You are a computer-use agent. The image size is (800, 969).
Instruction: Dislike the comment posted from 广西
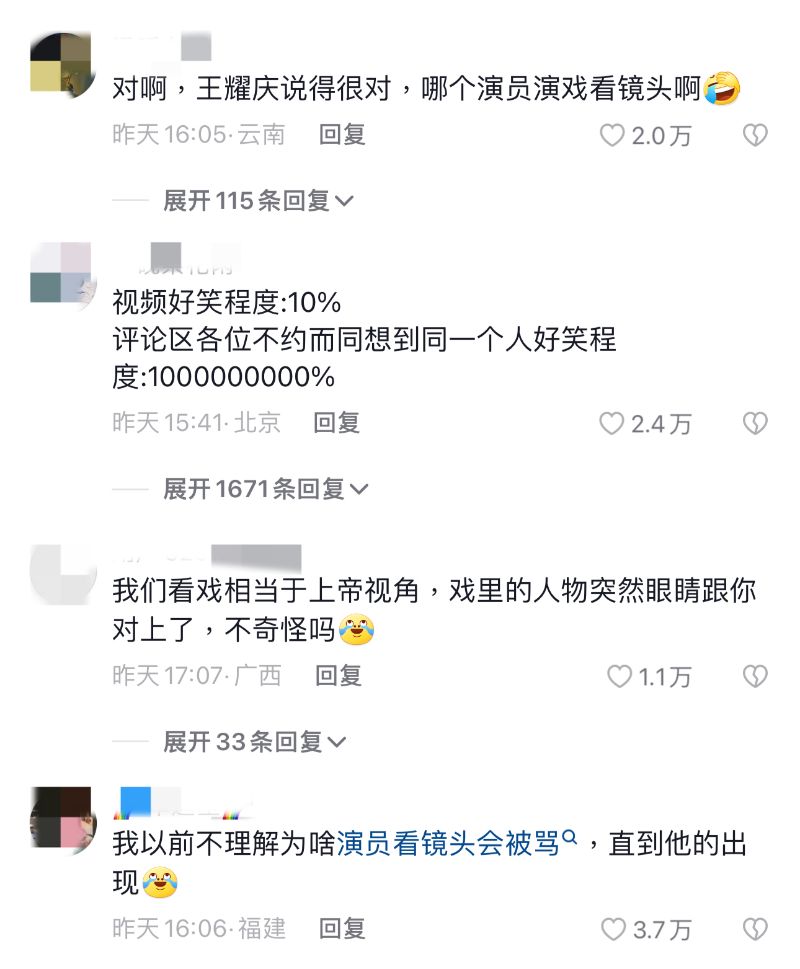click(x=755, y=677)
